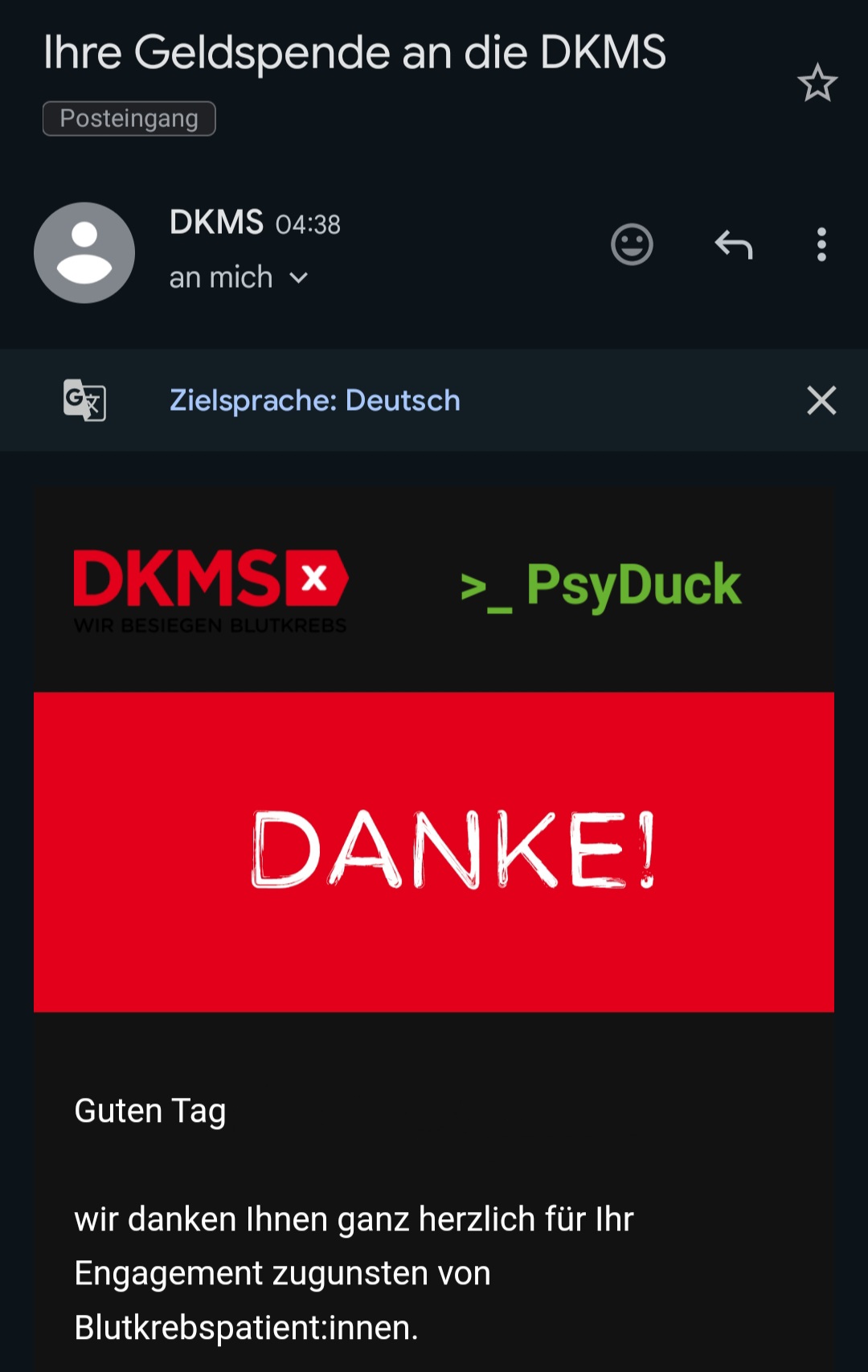Expand recipient details next to 'an mich'
This screenshot has width=868, height=1372.
point(299,278)
